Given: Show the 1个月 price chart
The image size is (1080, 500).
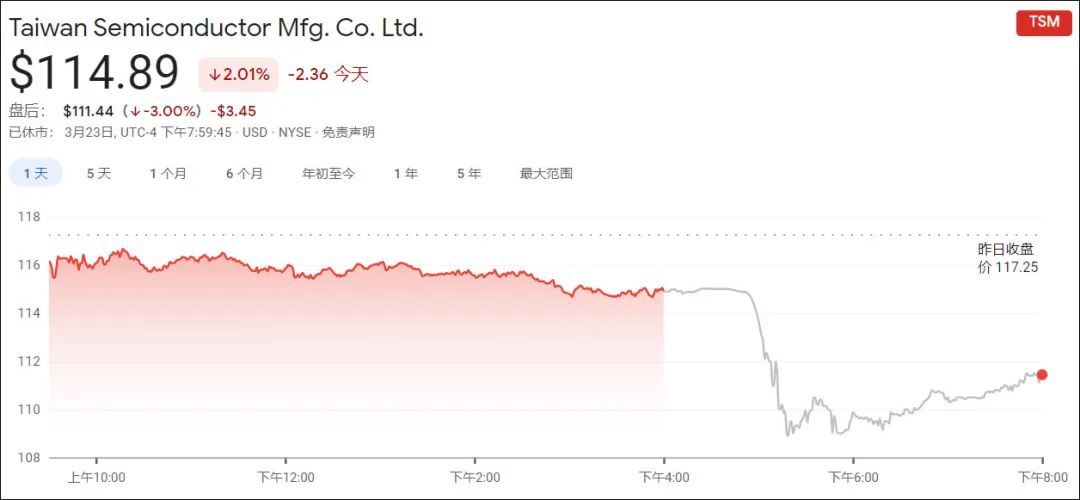Looking at the screenshot, I should tap(168, 174).
